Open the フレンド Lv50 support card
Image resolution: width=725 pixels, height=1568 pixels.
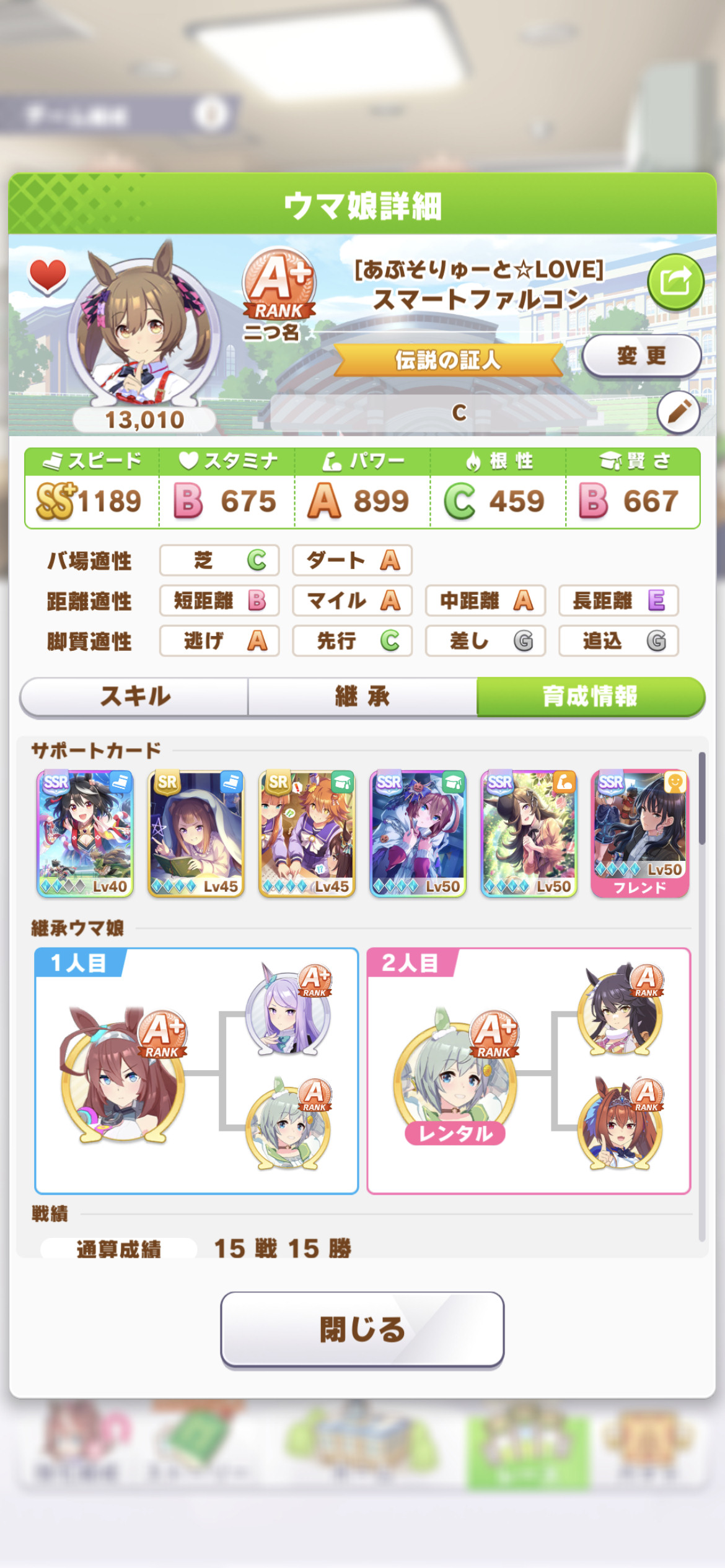point(639,834)
